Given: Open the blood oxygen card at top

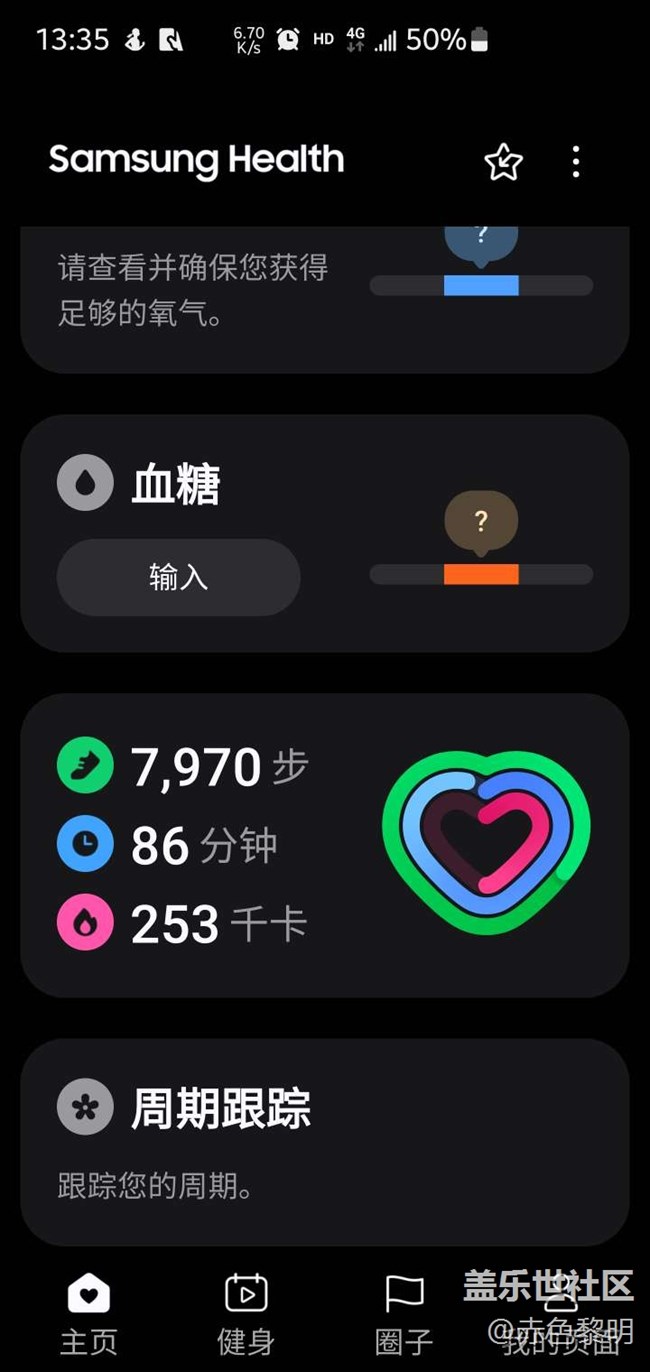Looking at the screenshot, I should (x=325, y=300).
